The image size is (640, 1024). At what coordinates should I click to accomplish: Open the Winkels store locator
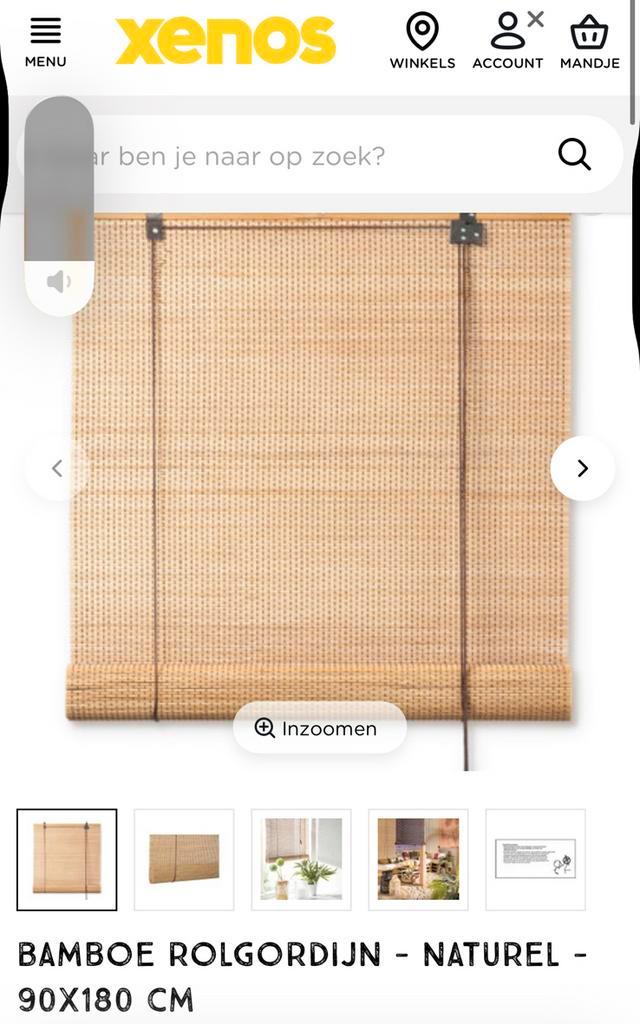coord(422,42)
